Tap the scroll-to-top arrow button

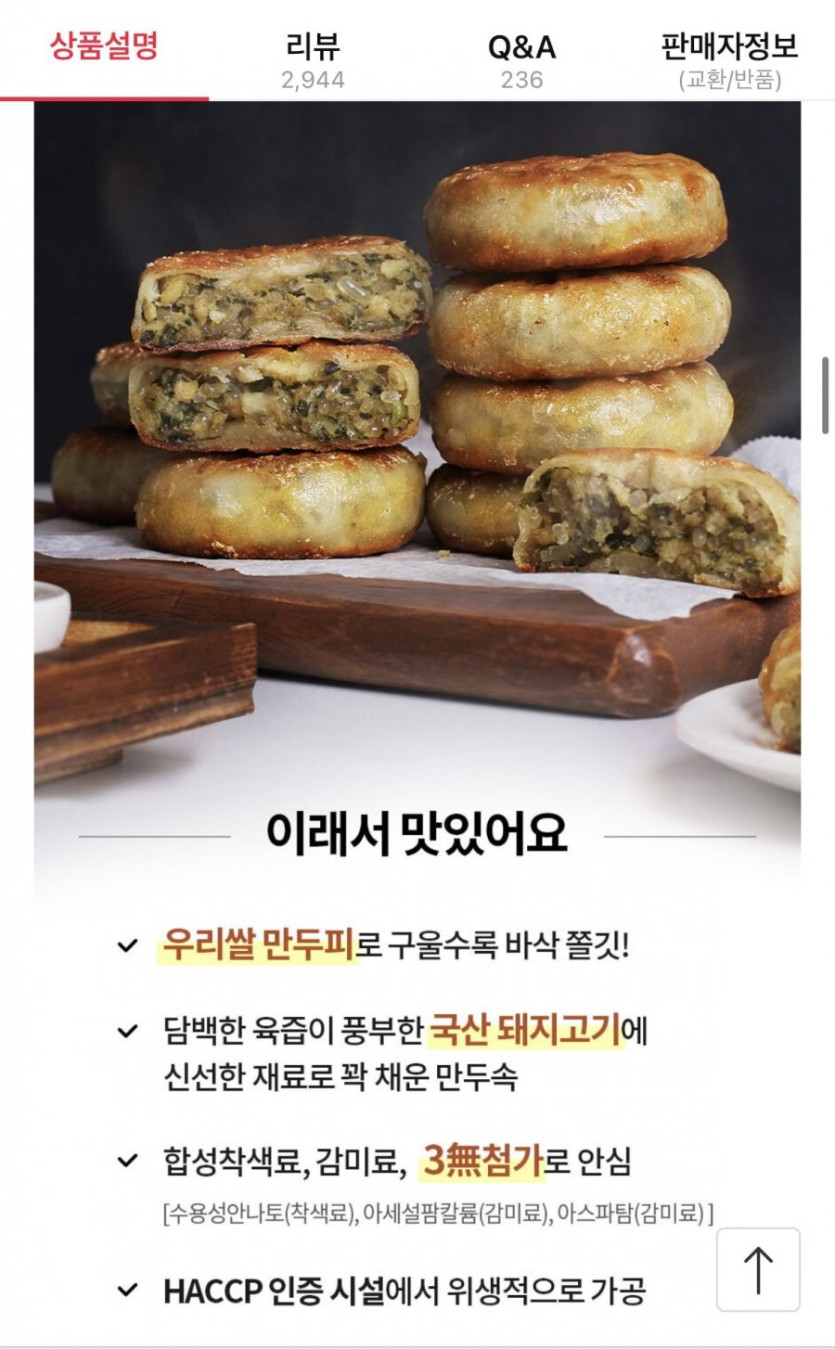point(758,1269)
